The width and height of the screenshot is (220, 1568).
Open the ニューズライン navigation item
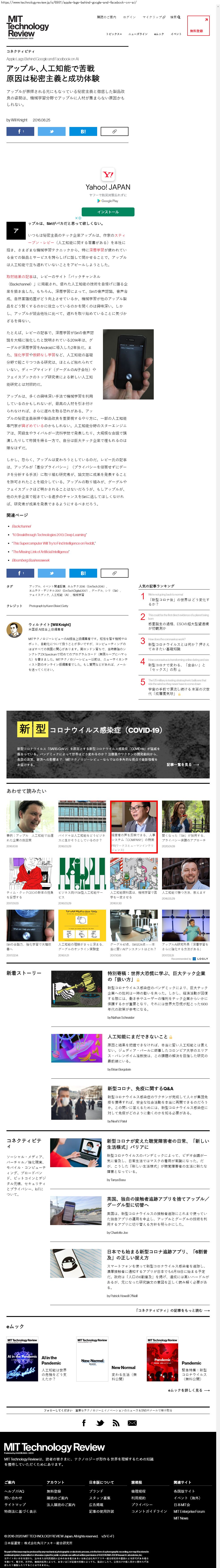tap(138, 34)
